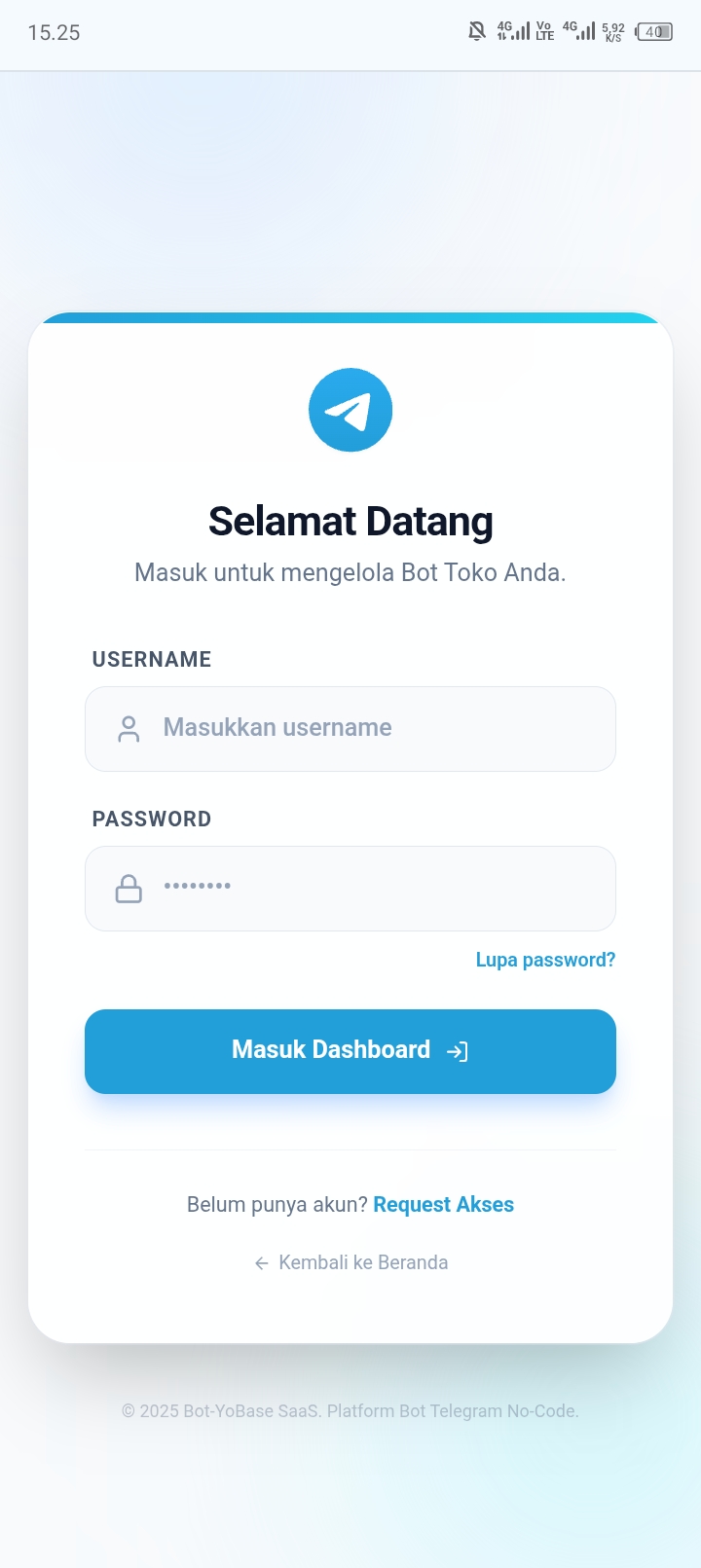The height and width of the screenshot is (1568, 701).
Task: Open the Lupa password page
Action: tap(545, 960)
